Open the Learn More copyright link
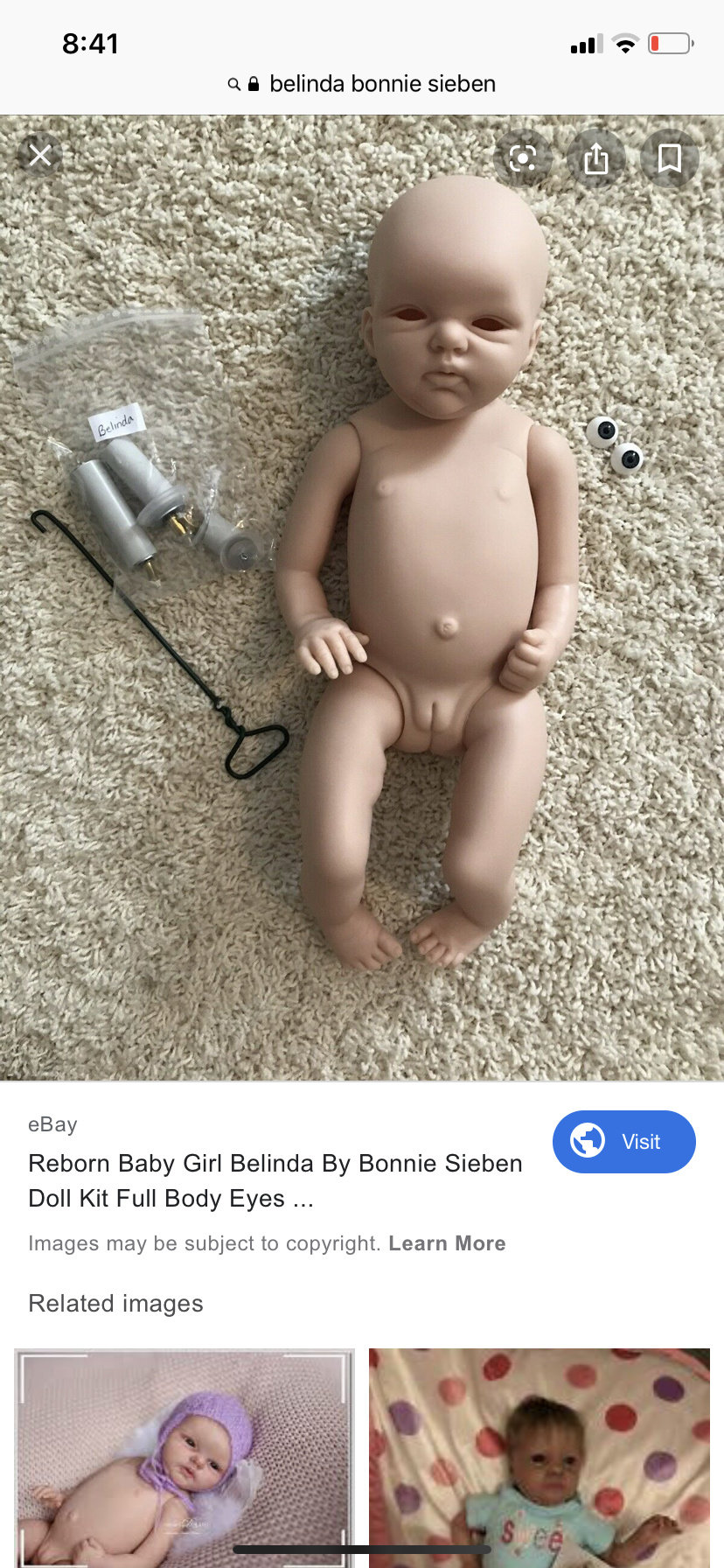 point(447,1243)
